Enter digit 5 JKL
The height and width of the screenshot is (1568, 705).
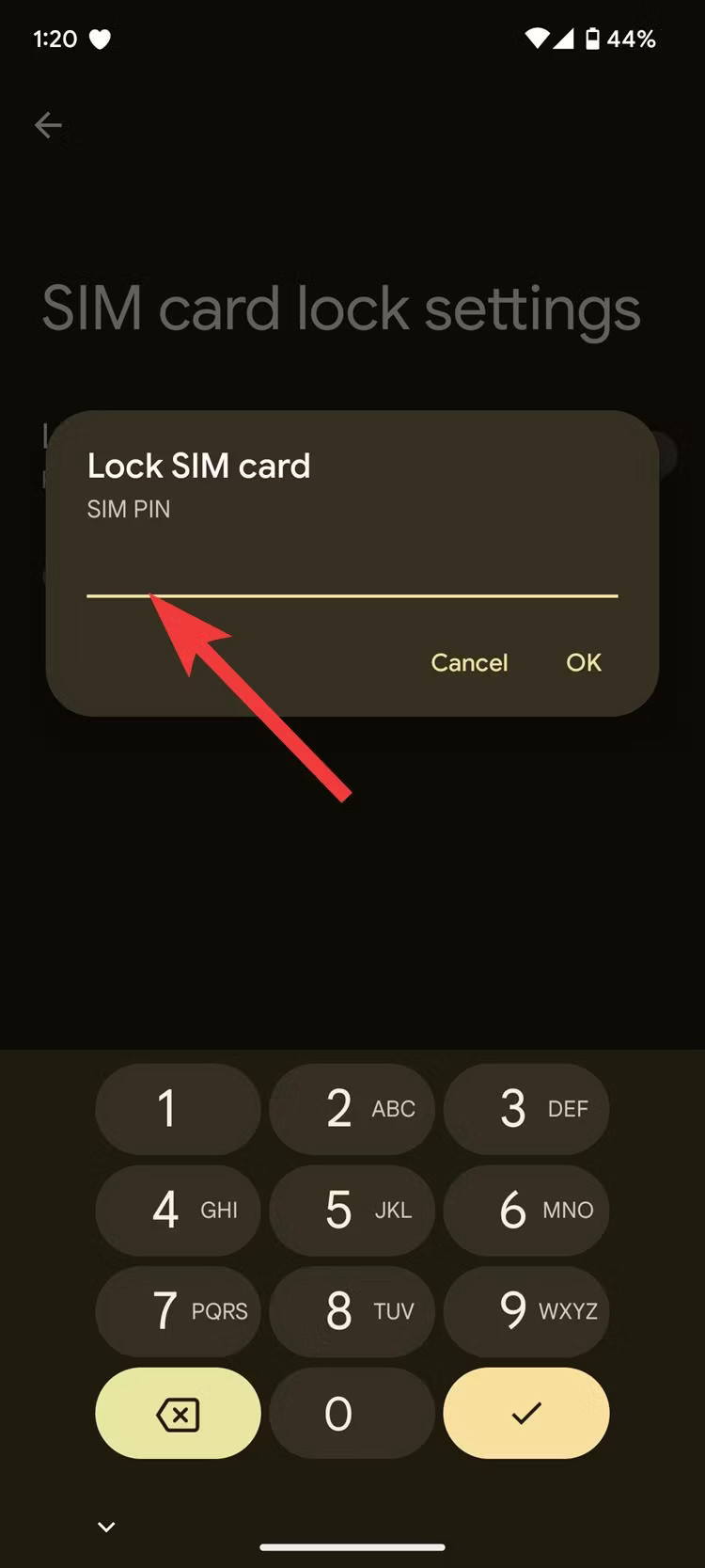352,1210
